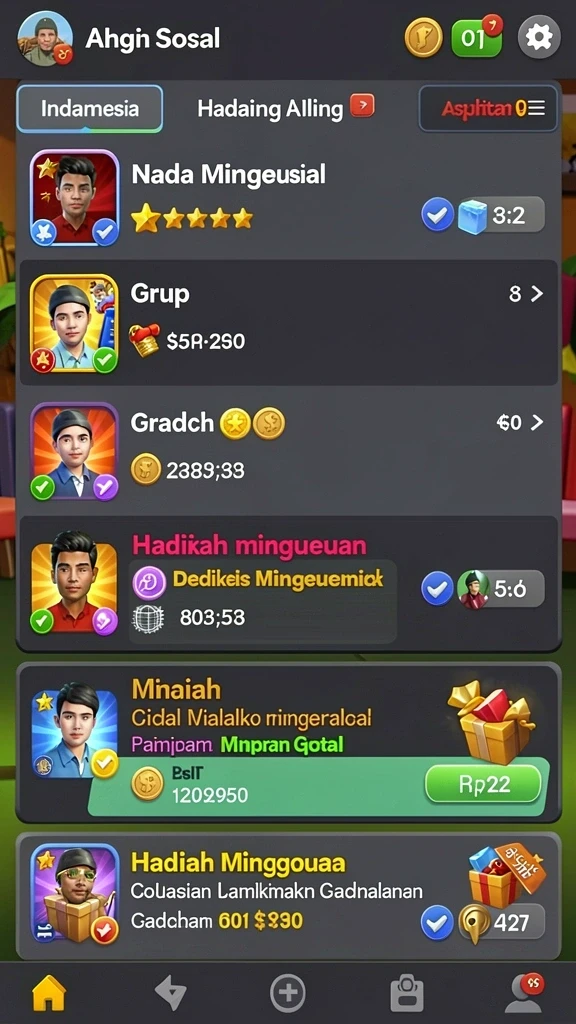The width and height of the screenshot is (576, 1024).
Task: Open the profile tab with red badge
Action: (525, 993)
